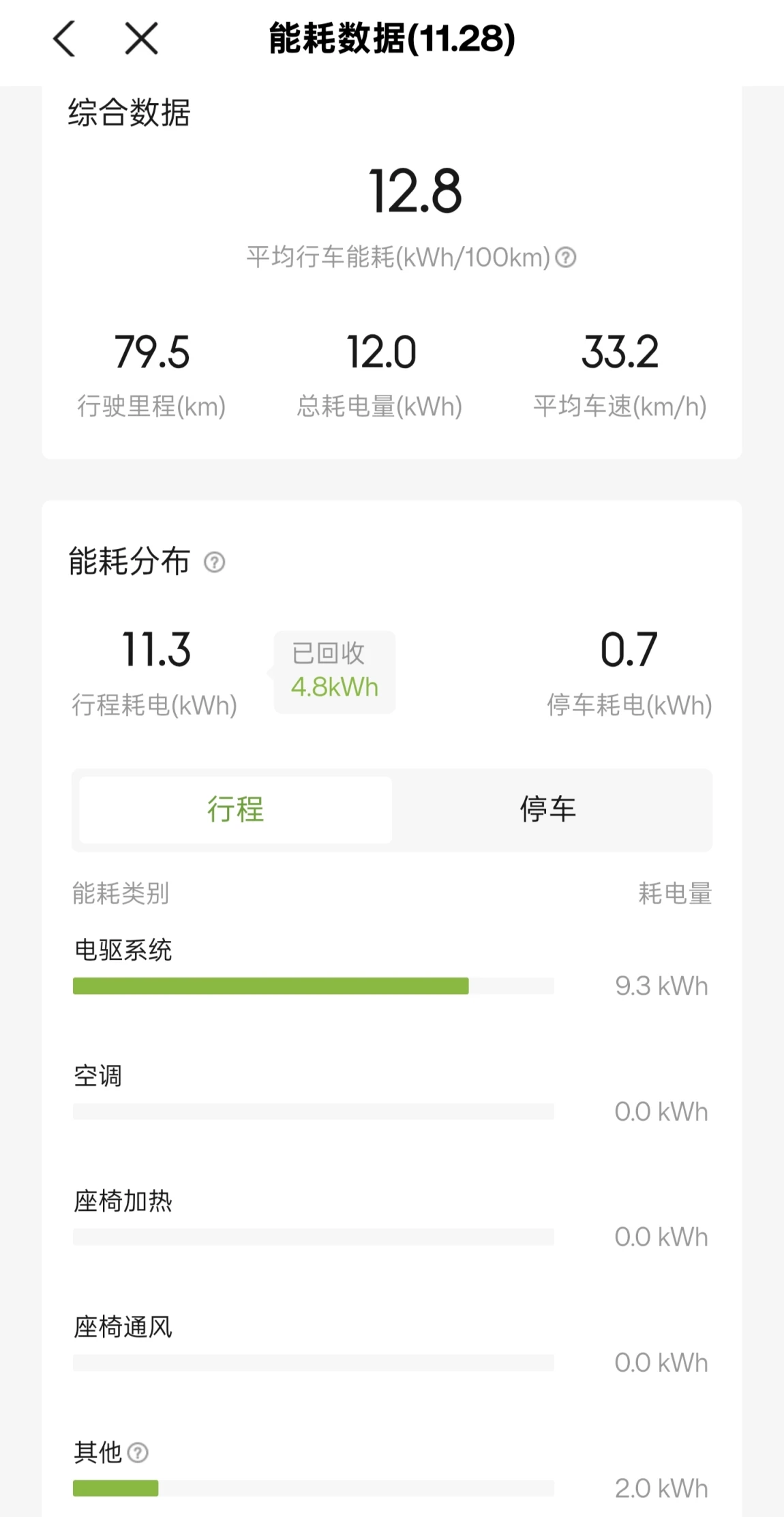784x1517 pixels.
Task: Close the energy data page
Action: coord(142,38)
